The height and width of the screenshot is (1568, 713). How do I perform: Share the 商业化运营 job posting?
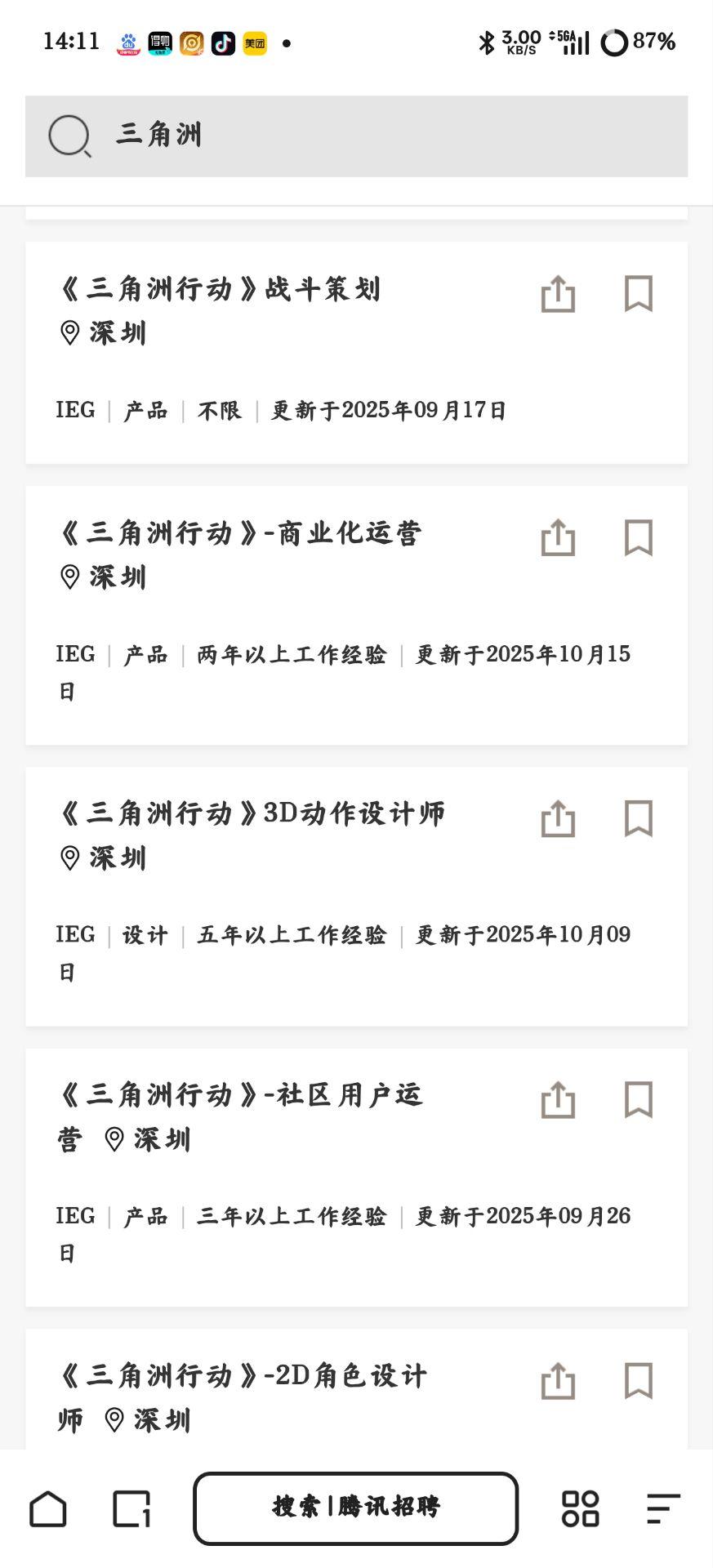coord(558,537)
